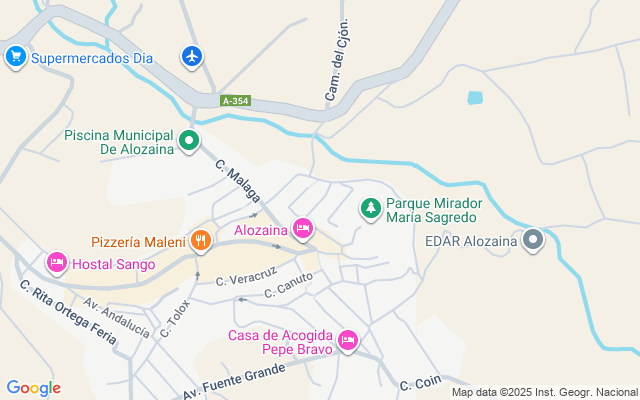Open the Google logo link
640x400 pixels.
[33, 388]
